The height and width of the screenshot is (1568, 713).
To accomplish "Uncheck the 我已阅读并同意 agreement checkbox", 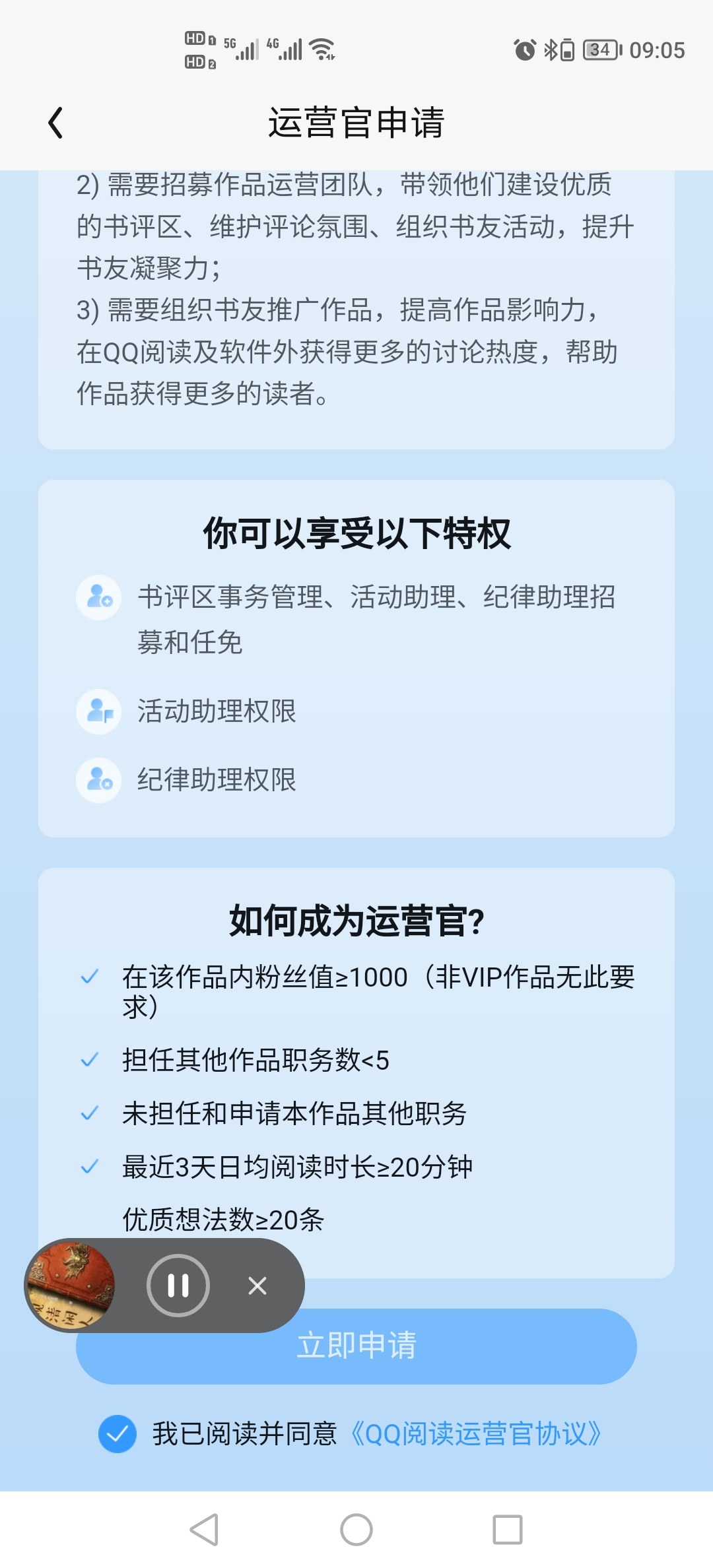I will coord(118,1434).
